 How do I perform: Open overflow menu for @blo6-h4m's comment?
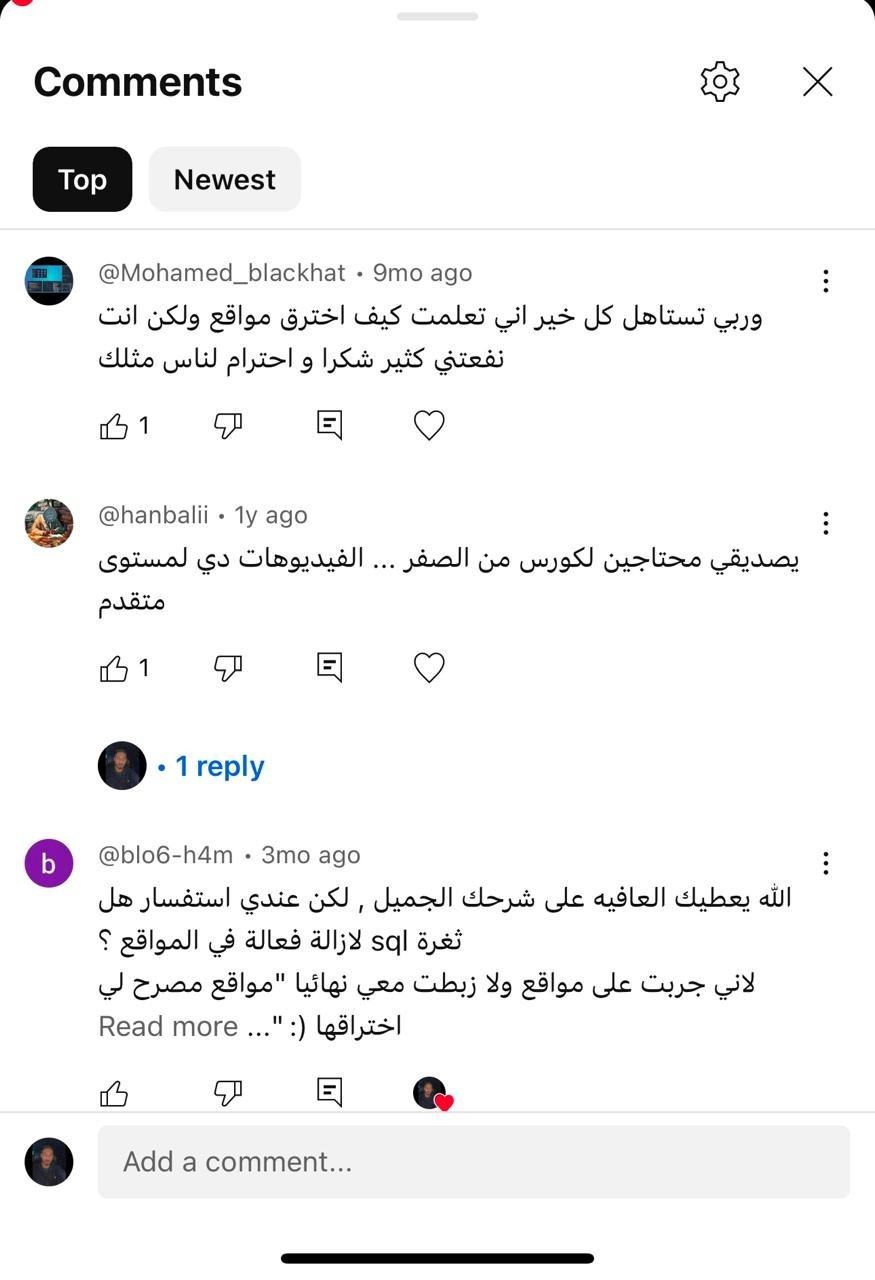(825, 863)
